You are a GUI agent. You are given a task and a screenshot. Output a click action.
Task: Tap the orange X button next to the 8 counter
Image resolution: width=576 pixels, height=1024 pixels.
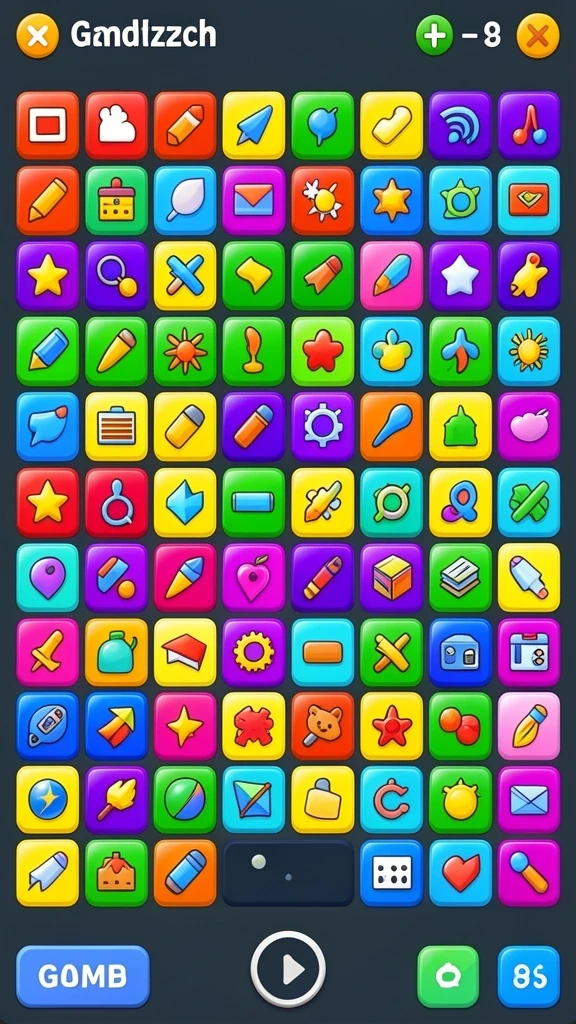[538, 35]
